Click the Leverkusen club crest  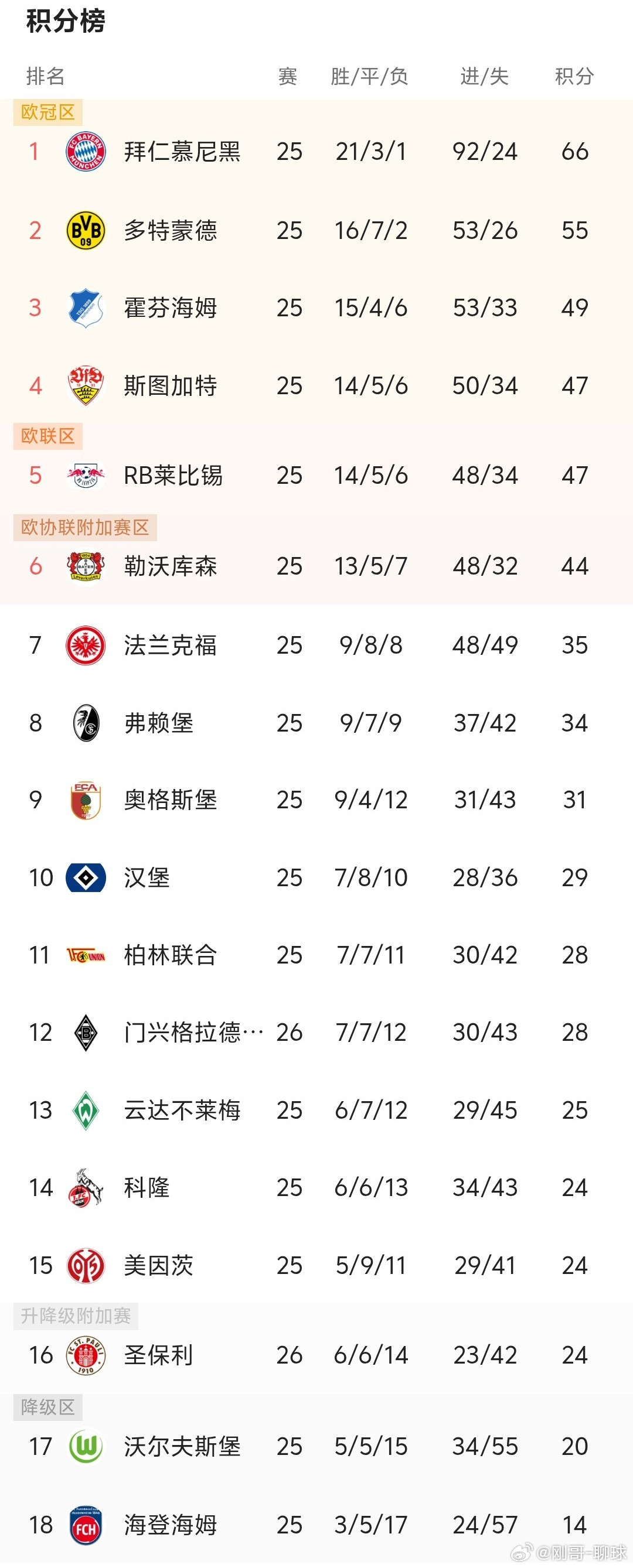pyautogui.click(x=86, y=566)
